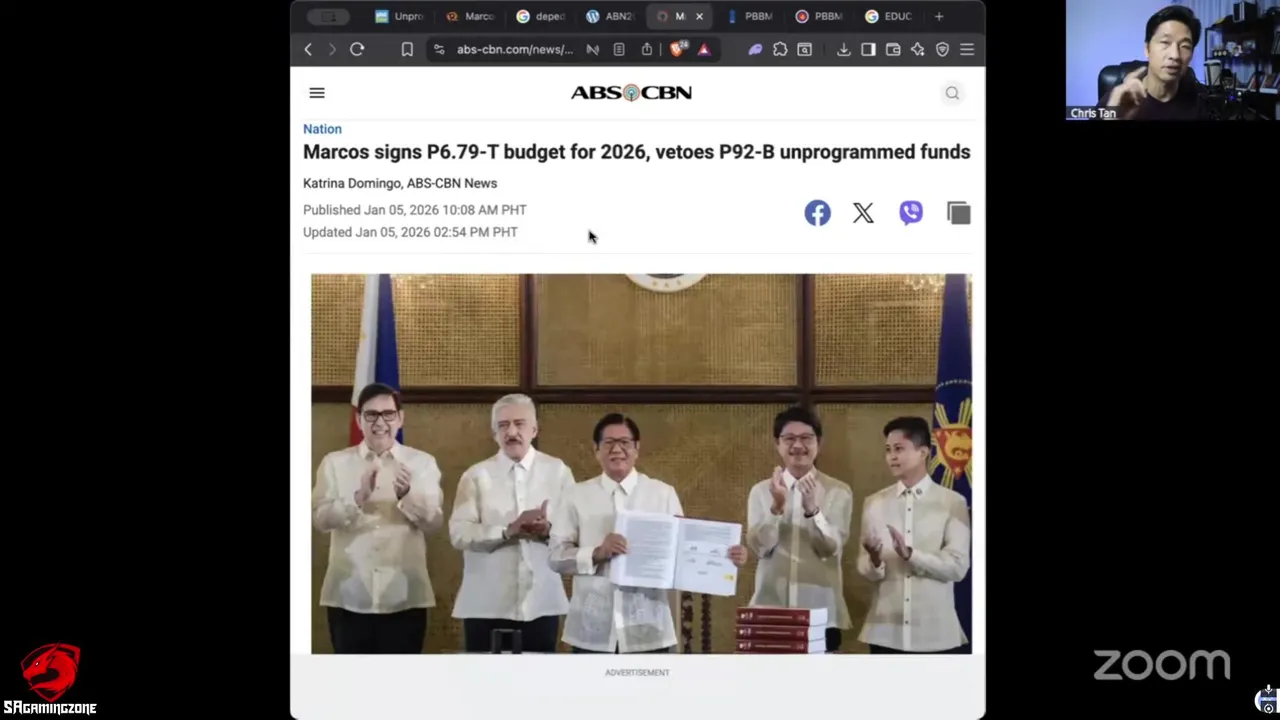Close the active browser tab
The image size is (1280, 720).
pos(699,16)
